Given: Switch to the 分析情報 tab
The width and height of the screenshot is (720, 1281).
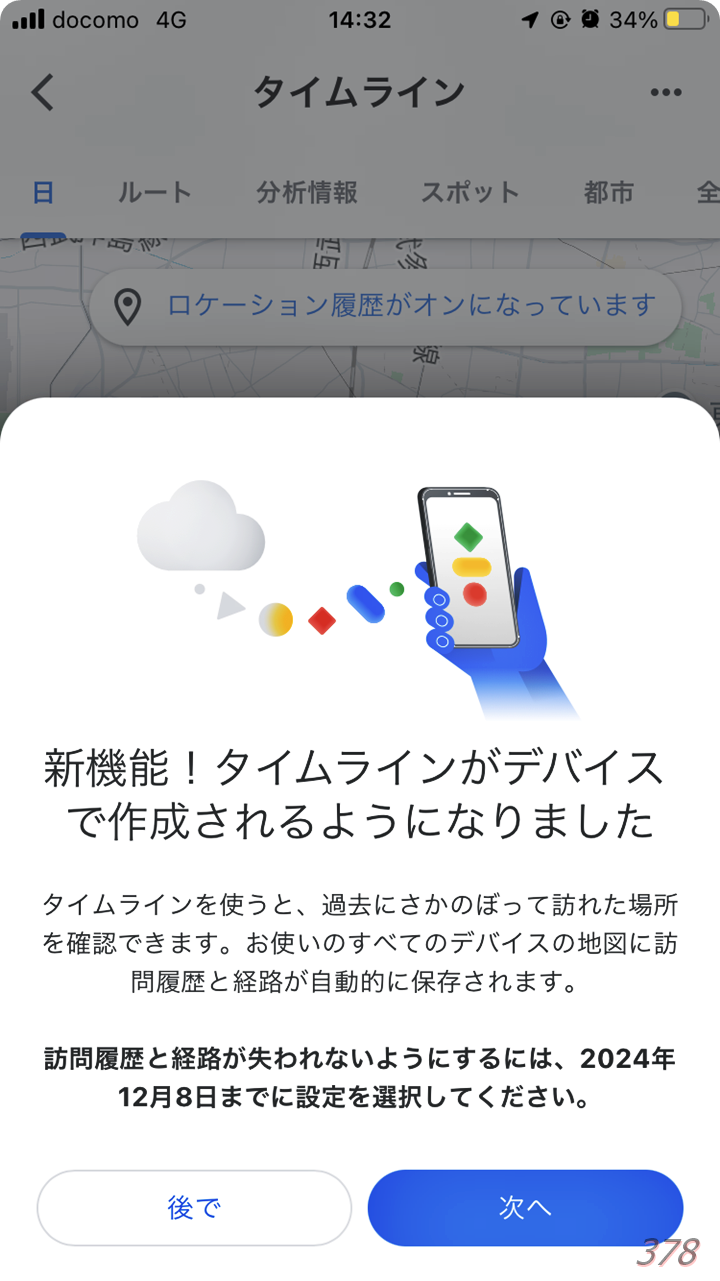Looking at the screenshot, I should [x=307, y=192].
